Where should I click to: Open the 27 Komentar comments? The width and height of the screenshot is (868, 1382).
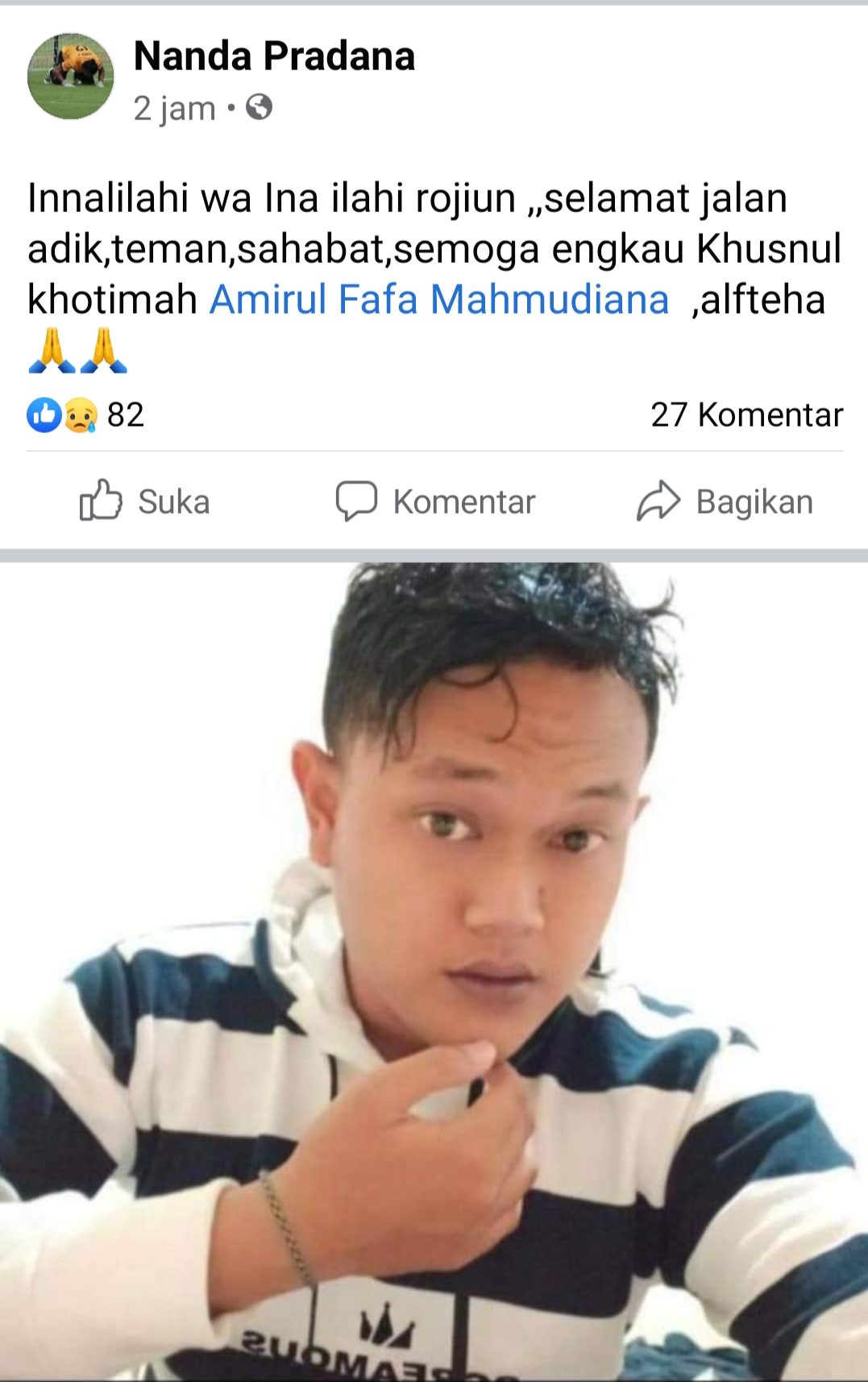(746, 415)
